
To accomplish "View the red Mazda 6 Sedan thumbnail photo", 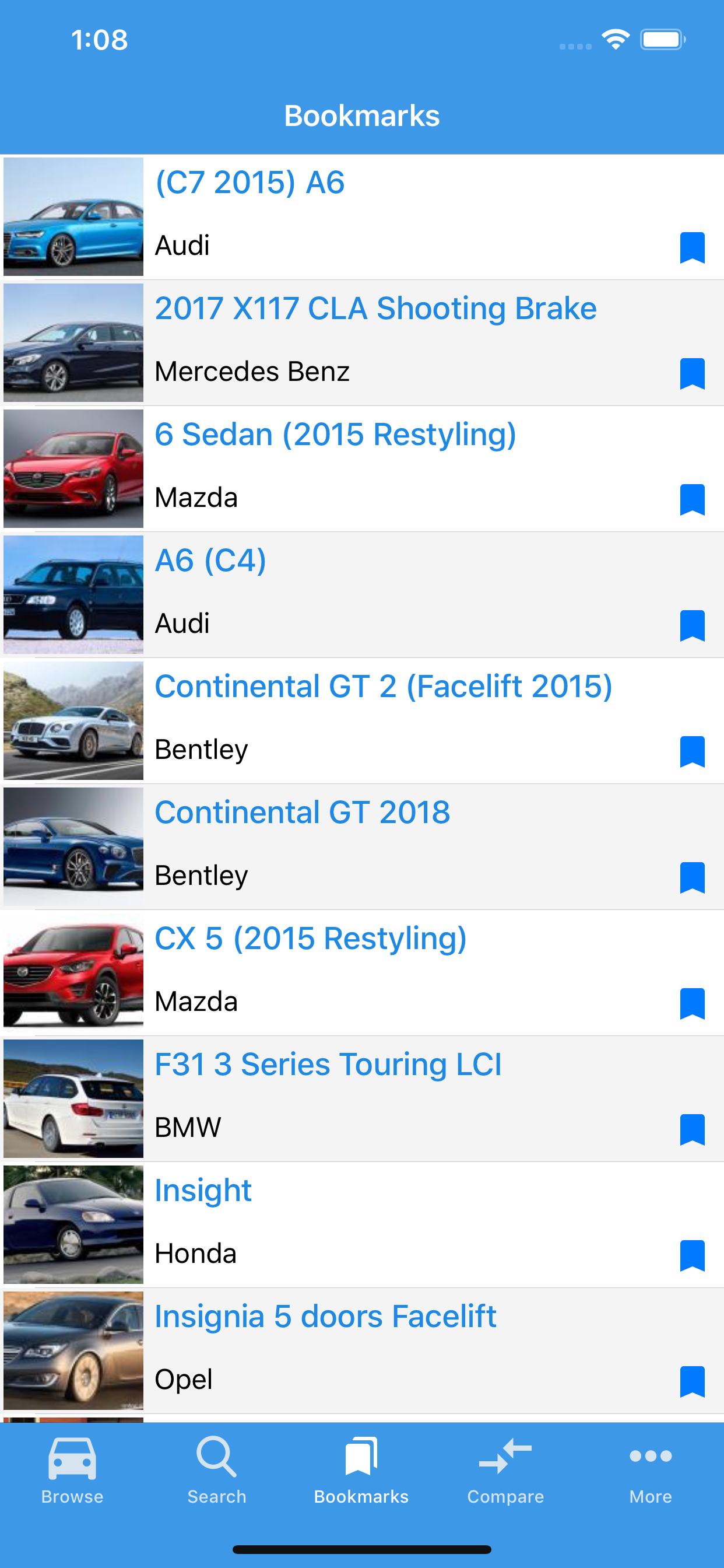I will [x=73, y=467].
